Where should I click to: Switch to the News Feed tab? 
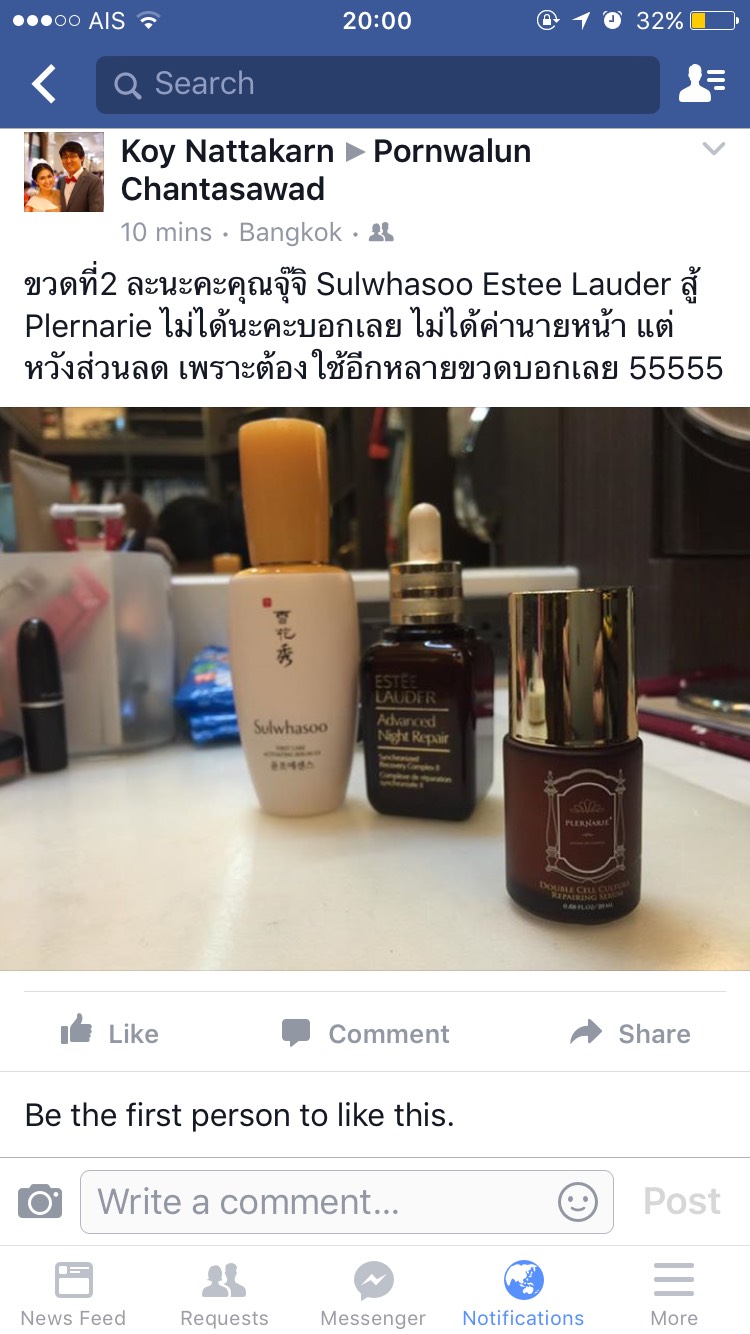click(73, 1294)
